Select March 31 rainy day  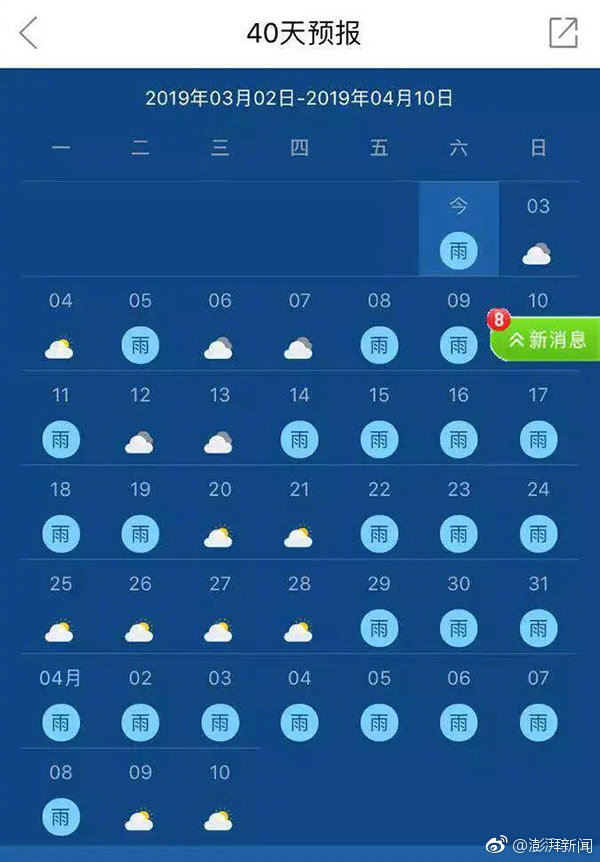(x=538, y=608)
